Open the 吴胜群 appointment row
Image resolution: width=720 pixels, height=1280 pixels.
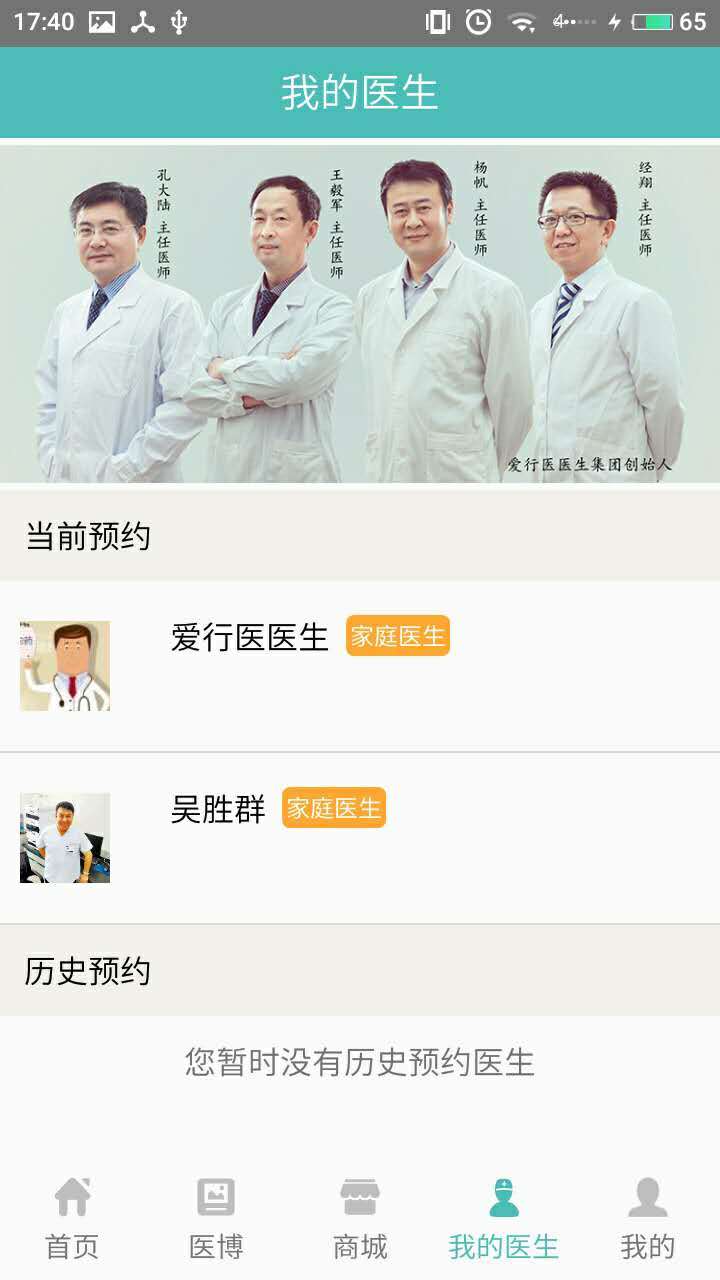(x=360, y=838)
